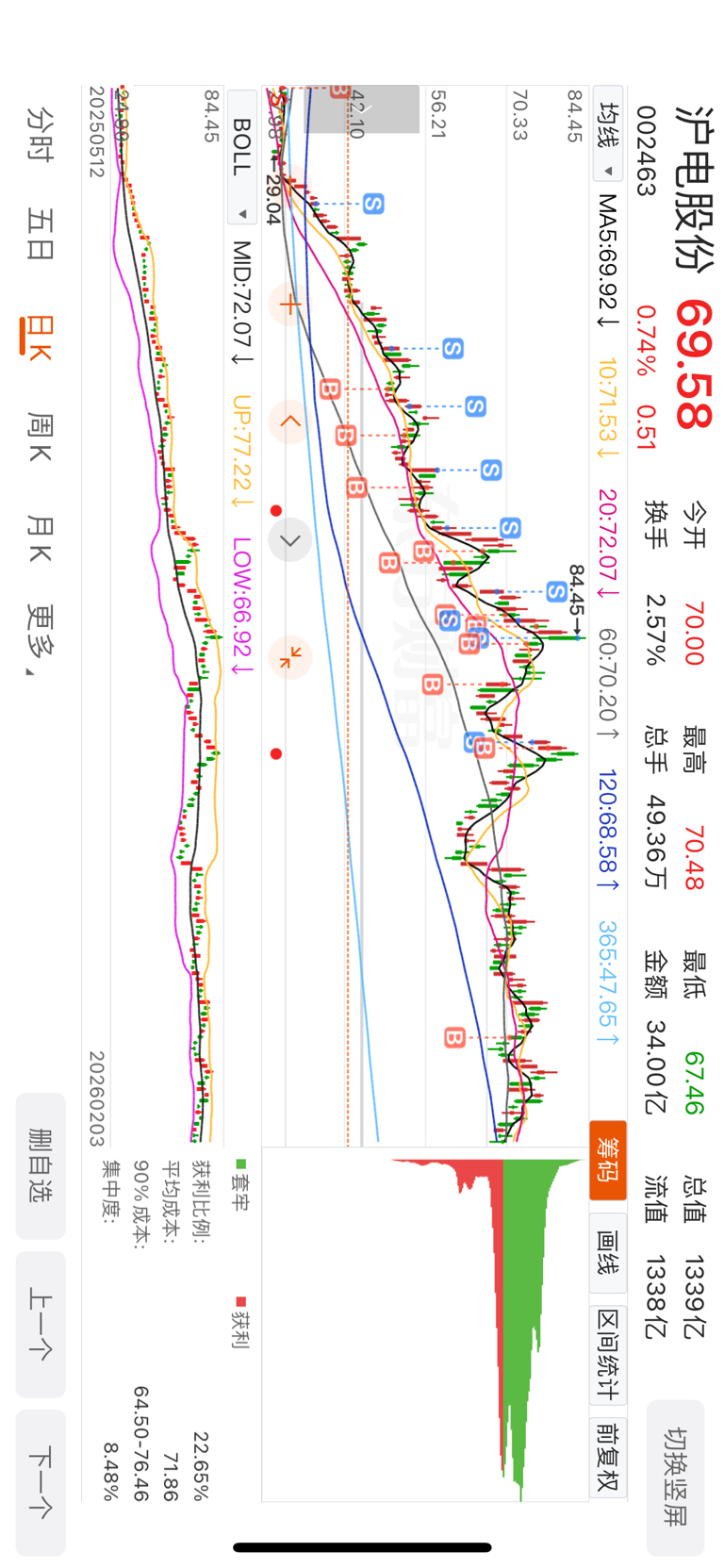
Task: Open the 日K chart tab
Action: click(x=38, y=338)
